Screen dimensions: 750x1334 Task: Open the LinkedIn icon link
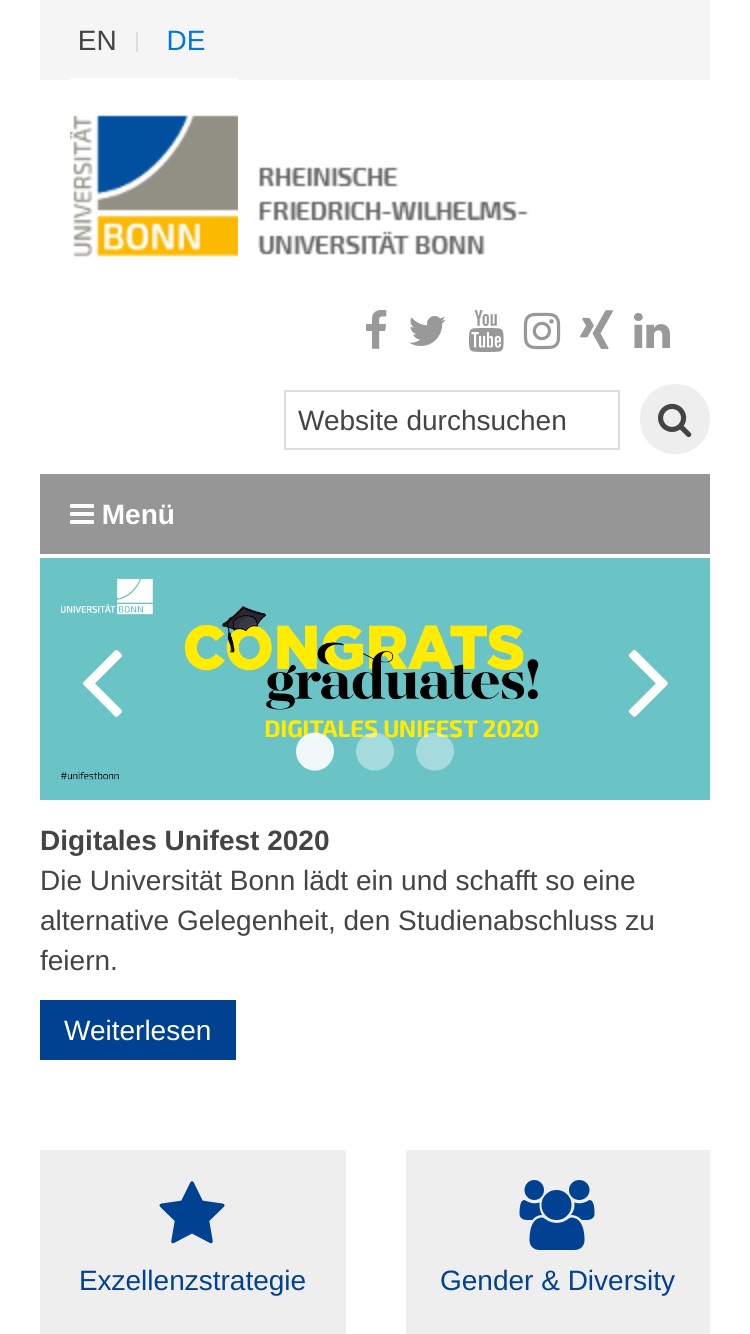tap(652, 331)
